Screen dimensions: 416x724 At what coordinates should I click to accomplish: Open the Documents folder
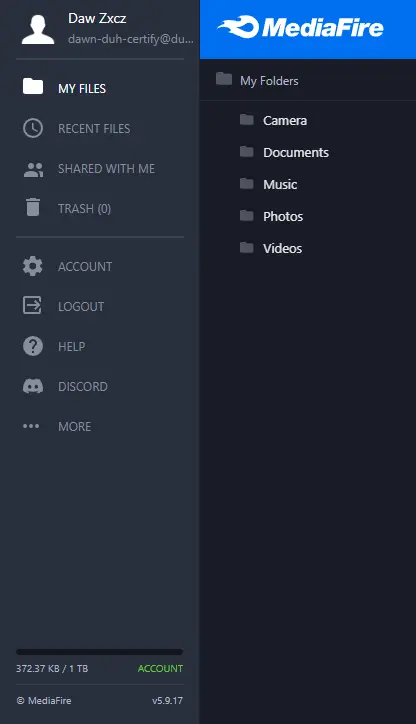pyautogui.click(x=308, y=152)
